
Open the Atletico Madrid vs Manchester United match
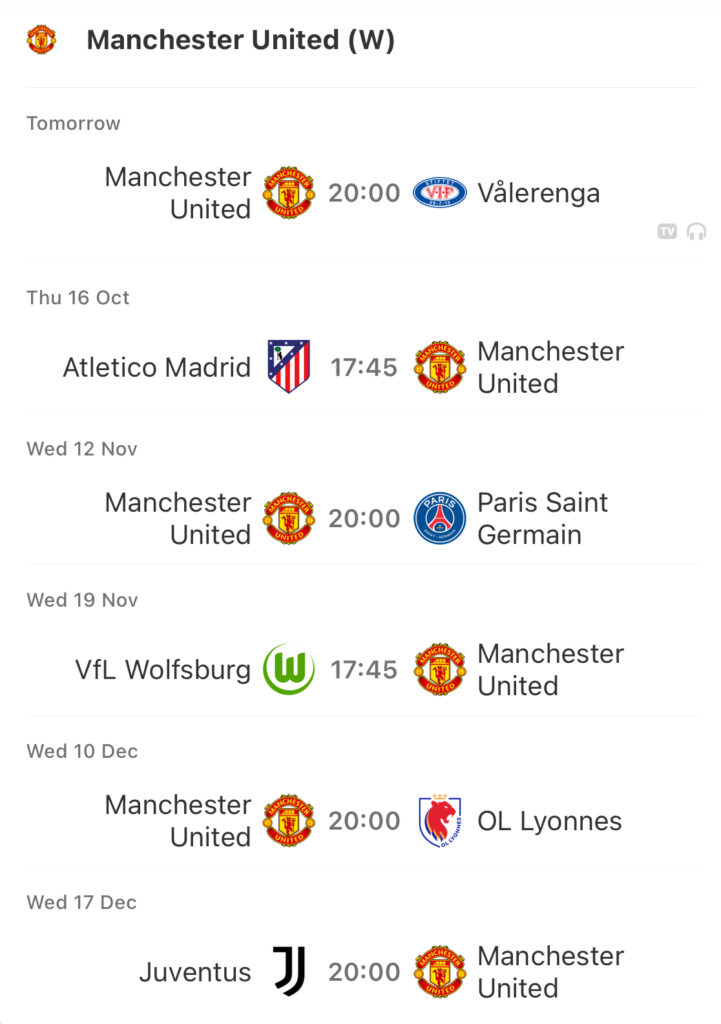[x=364, y=367]
